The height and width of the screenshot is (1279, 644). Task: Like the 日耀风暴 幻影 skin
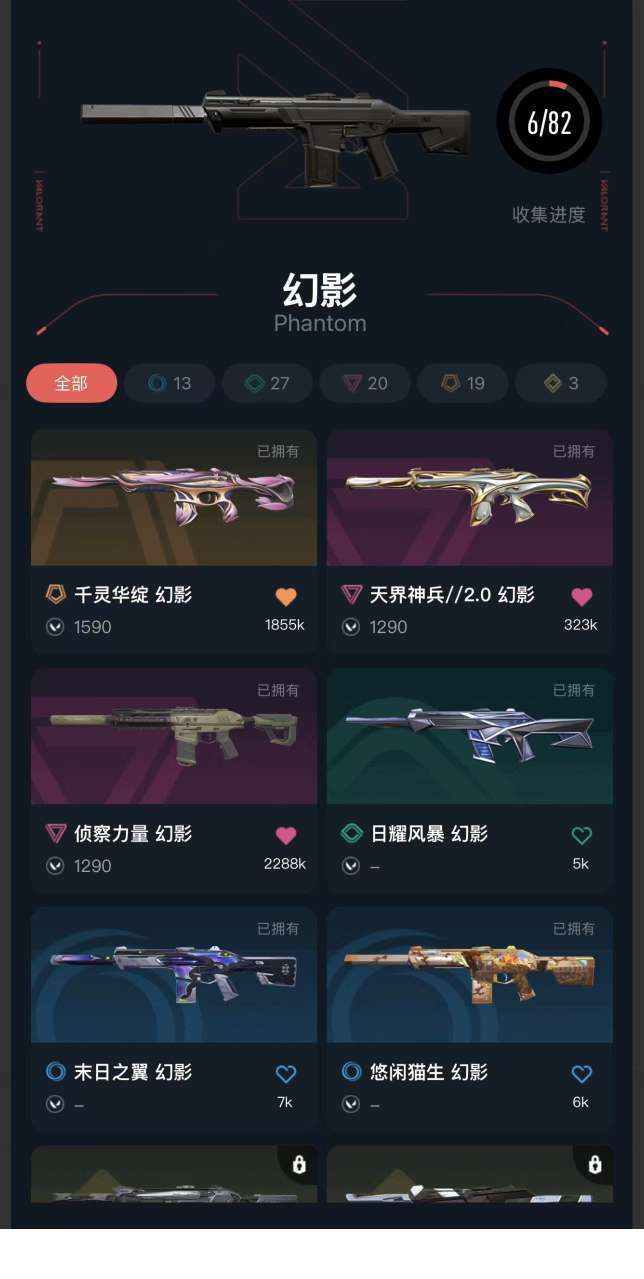click(581, 836)
